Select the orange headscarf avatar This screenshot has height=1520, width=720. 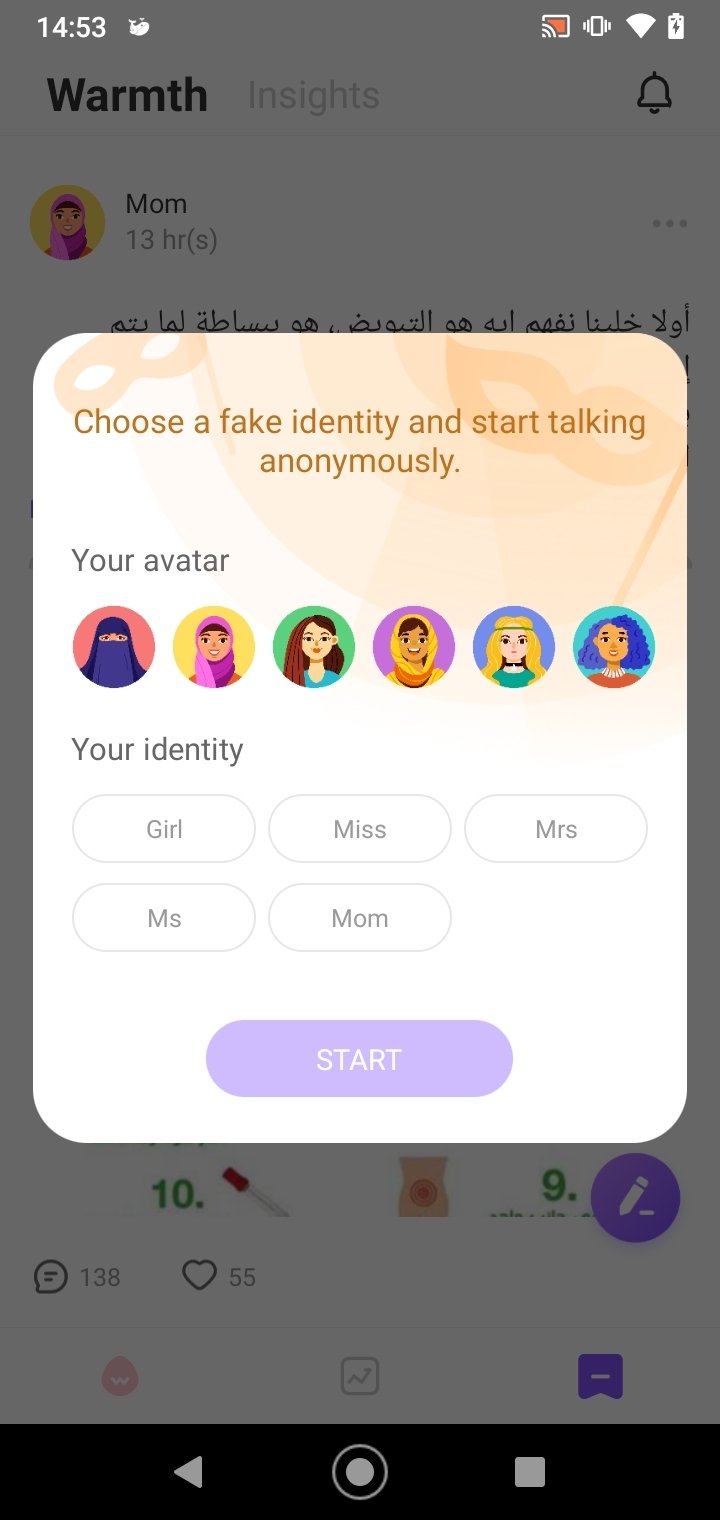(x=414, y=647)
